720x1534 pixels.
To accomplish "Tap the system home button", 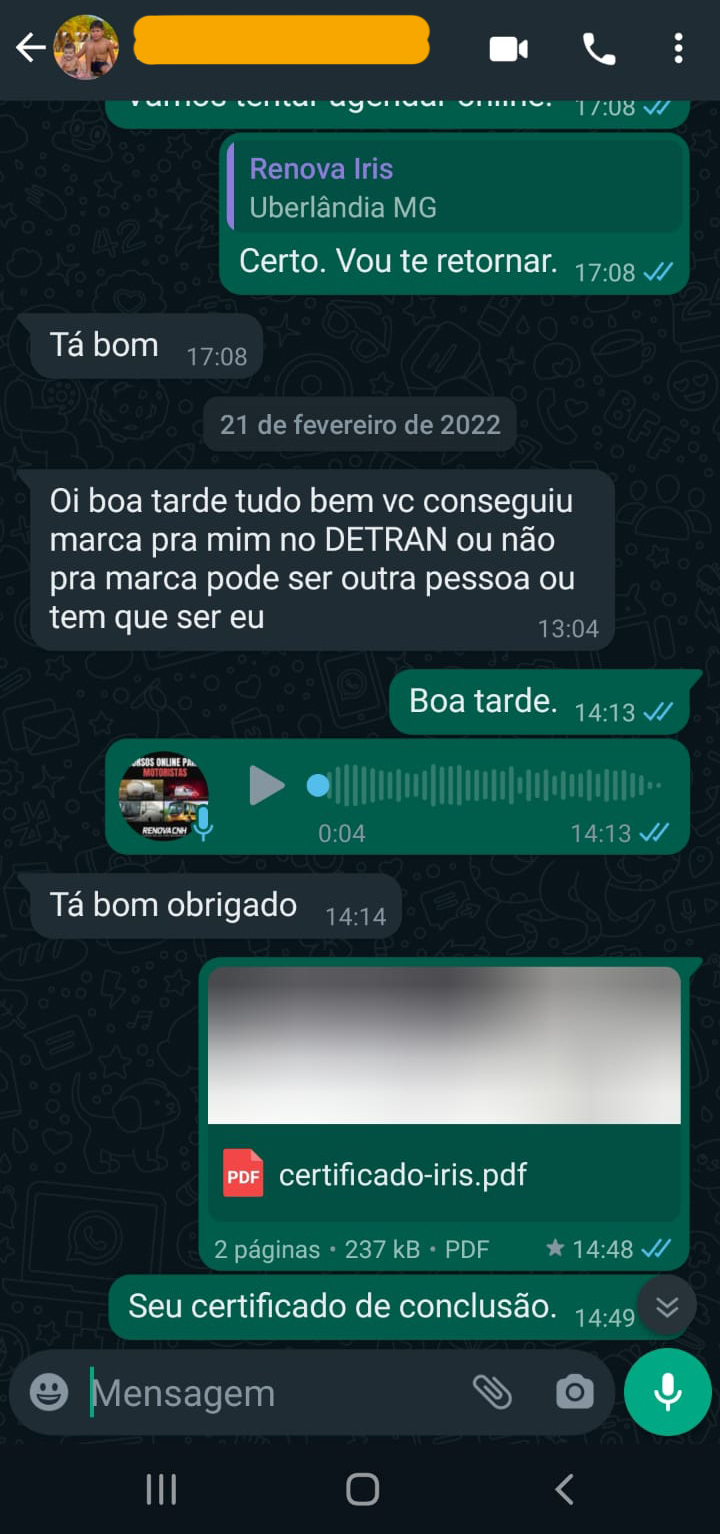I will pyautogui.click(x=362, y=1489).
